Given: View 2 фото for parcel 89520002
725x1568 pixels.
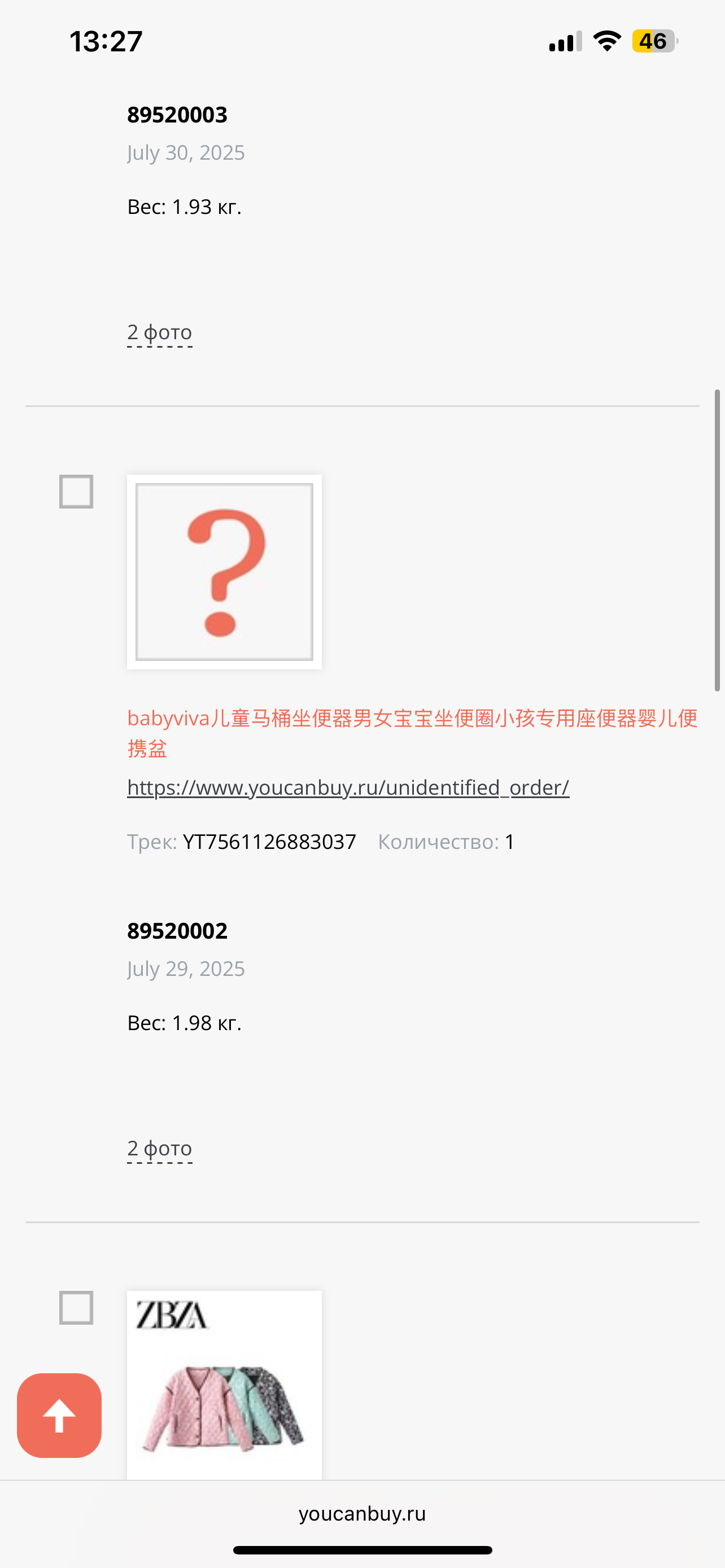Looking at the screenshot, I should click(x=159, y=1149).
